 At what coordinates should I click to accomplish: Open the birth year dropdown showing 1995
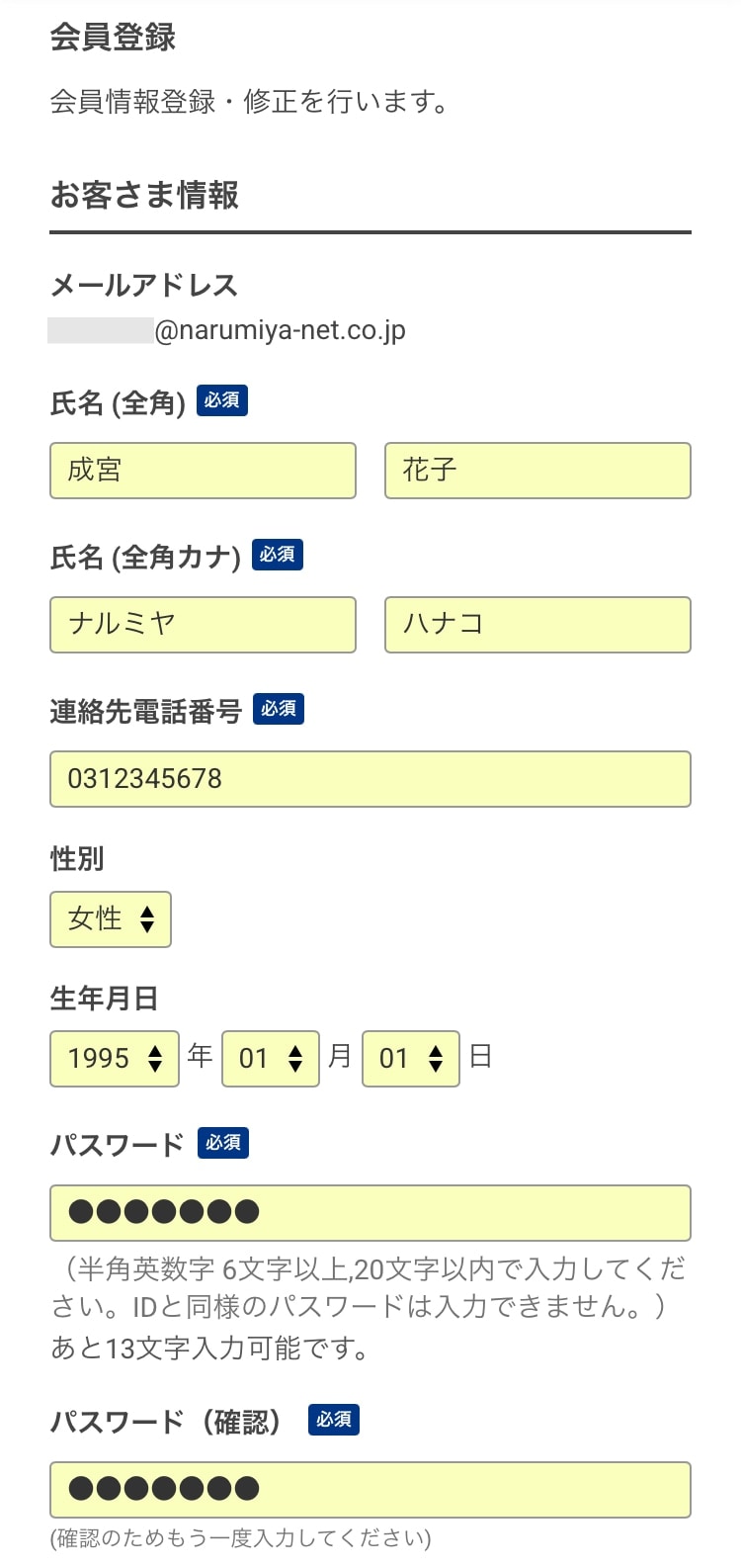click(x=115, y=1059)
